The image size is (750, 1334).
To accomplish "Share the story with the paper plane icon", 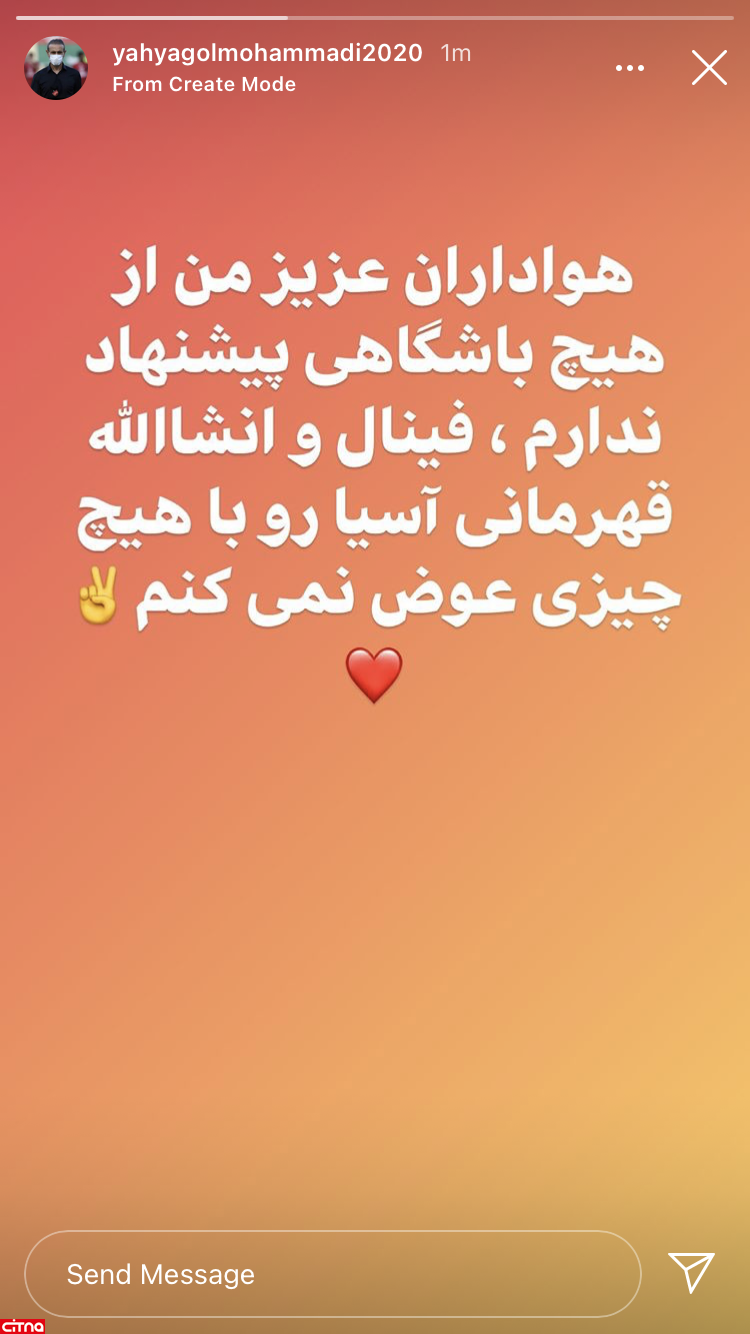I will coord(691,1272).
